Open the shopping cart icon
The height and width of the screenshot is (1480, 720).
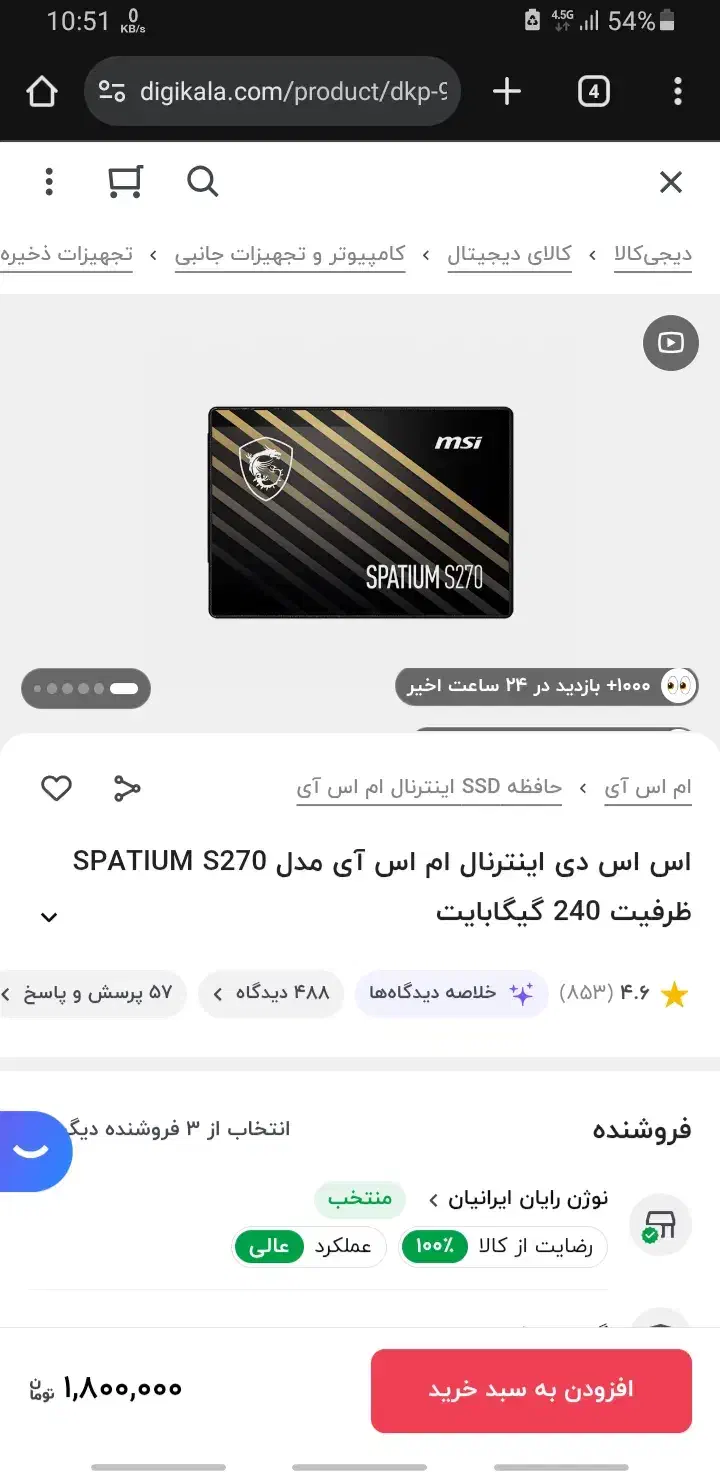pos(125,182)
